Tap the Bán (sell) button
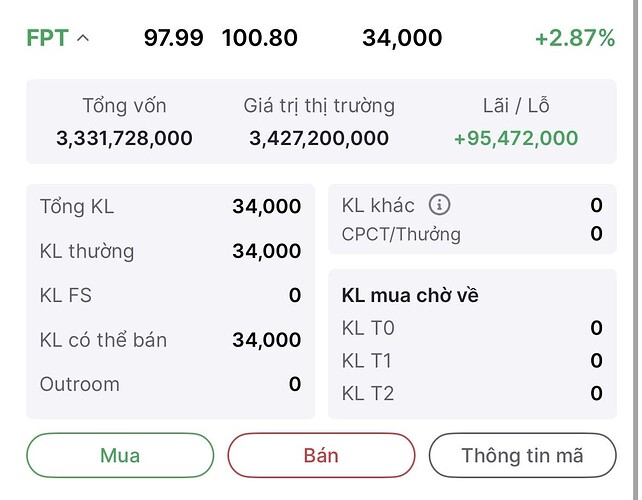Image resolution: width=642 pixels, height=500 pixels. [321, 456]
